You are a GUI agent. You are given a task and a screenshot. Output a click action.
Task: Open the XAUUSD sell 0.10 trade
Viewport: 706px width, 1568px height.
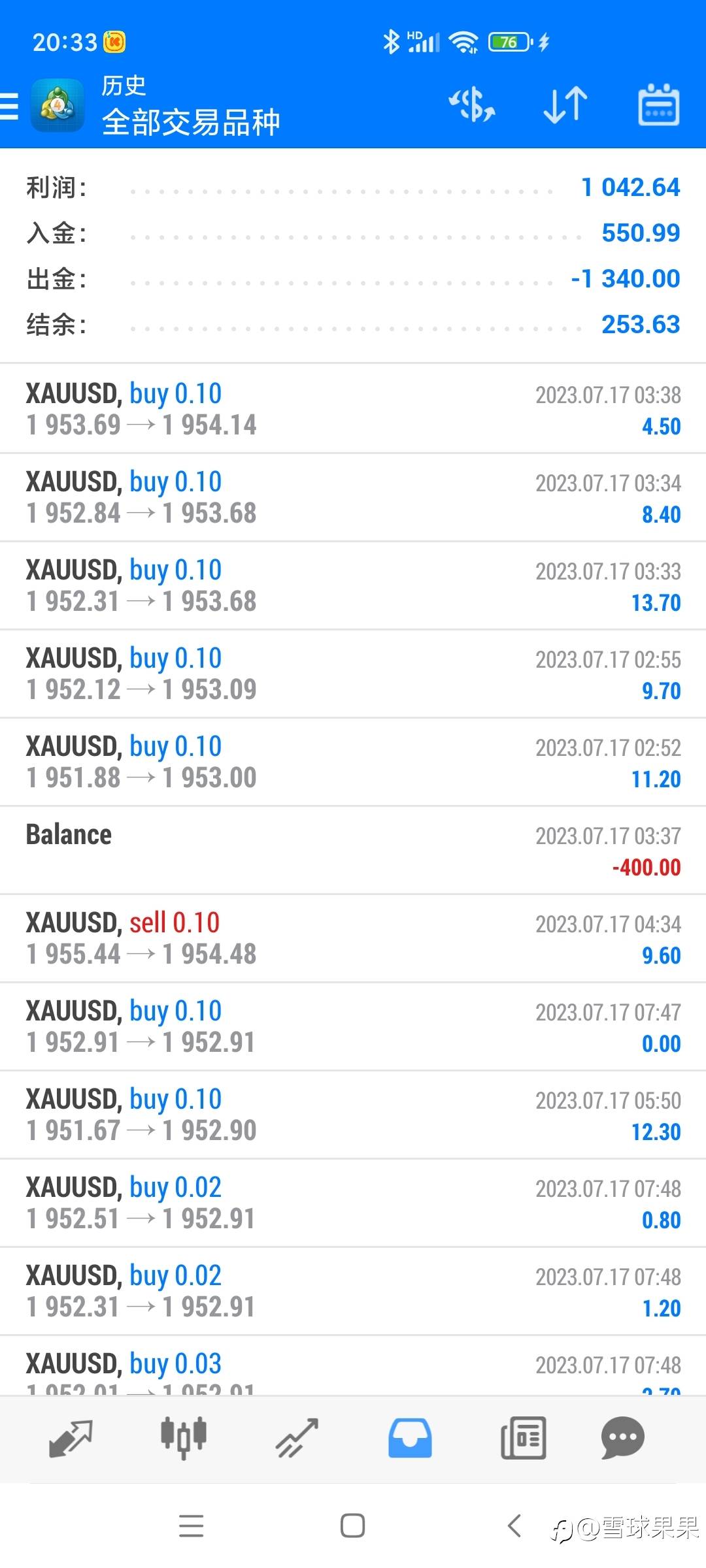[353, 938]
